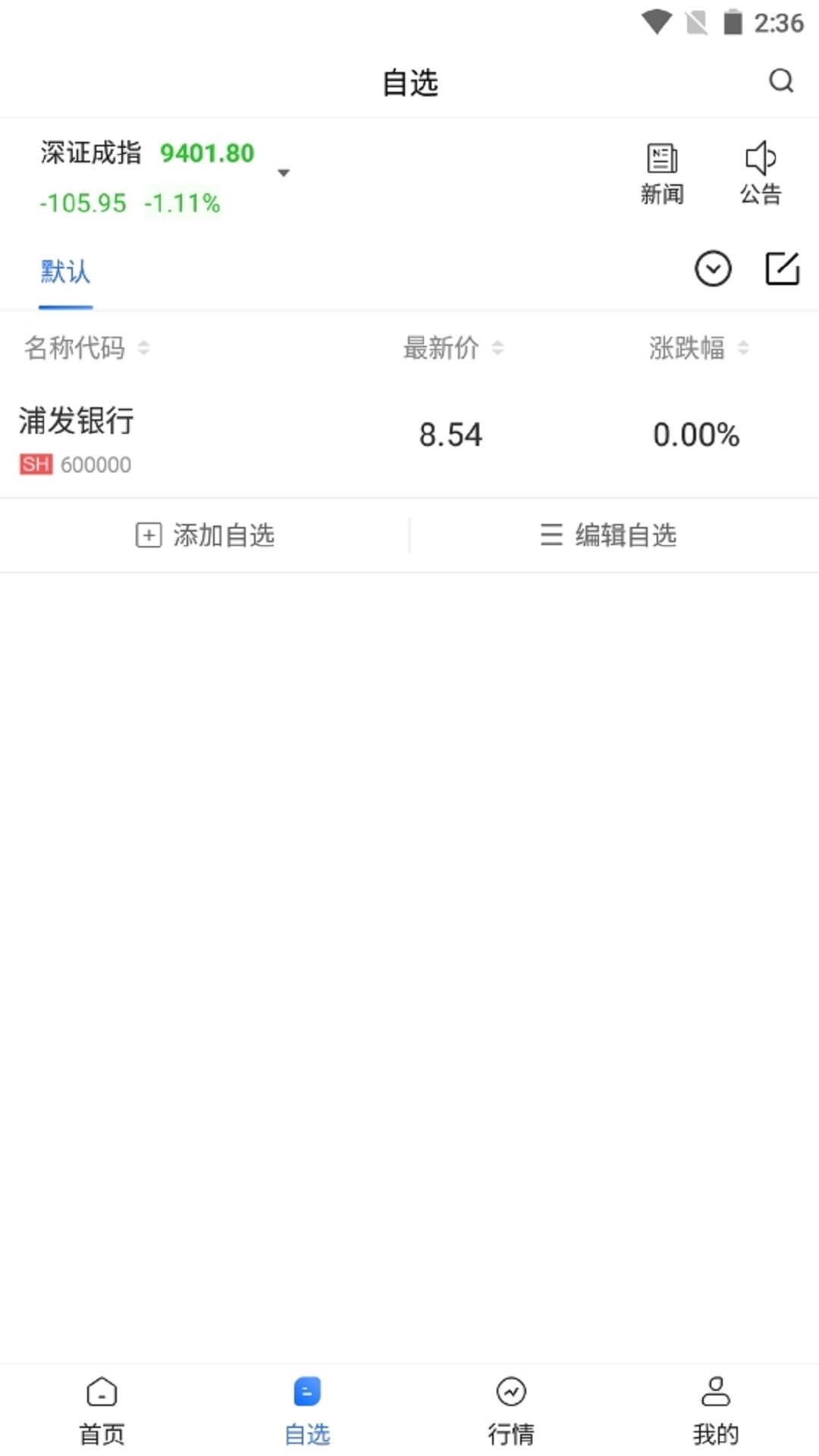Toggle sorting on 涨跌幅 column
The width and height of the screenshot is (819, 1456).
(698, 348)
